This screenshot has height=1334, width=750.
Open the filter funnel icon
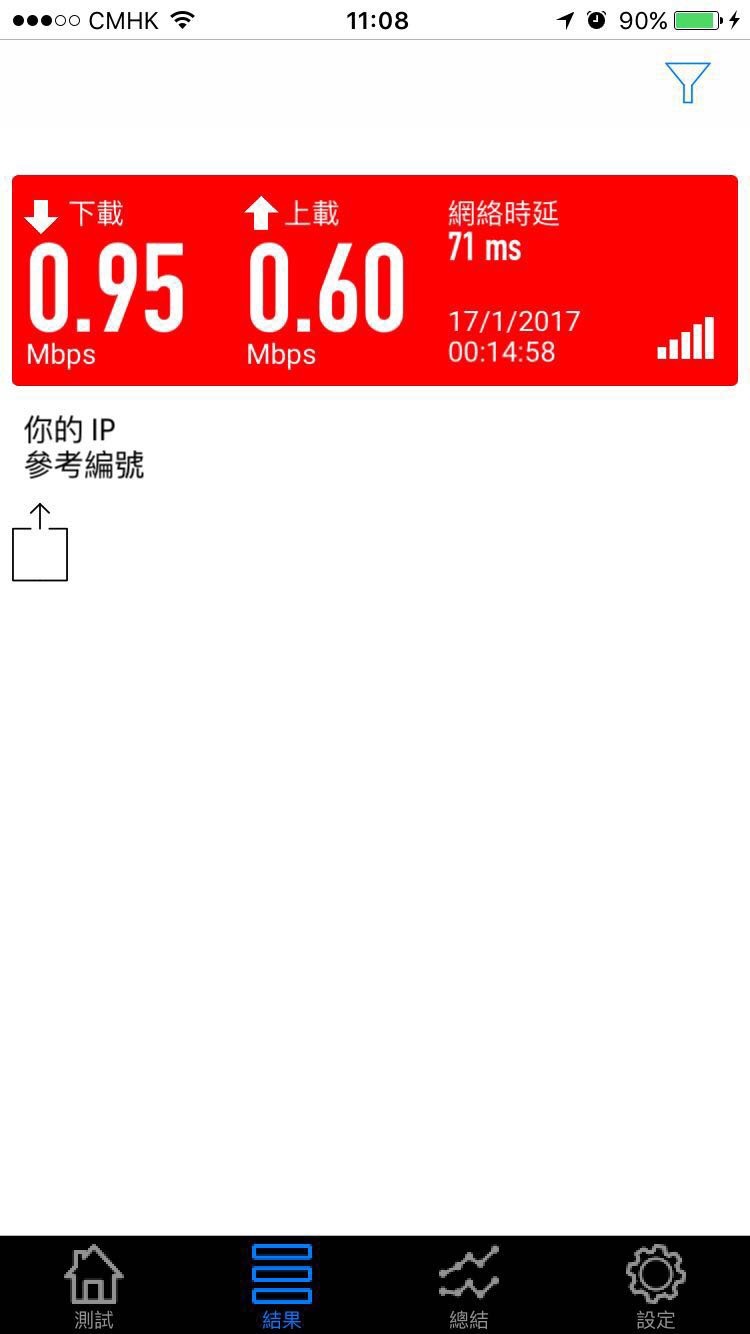pos(688,82)
